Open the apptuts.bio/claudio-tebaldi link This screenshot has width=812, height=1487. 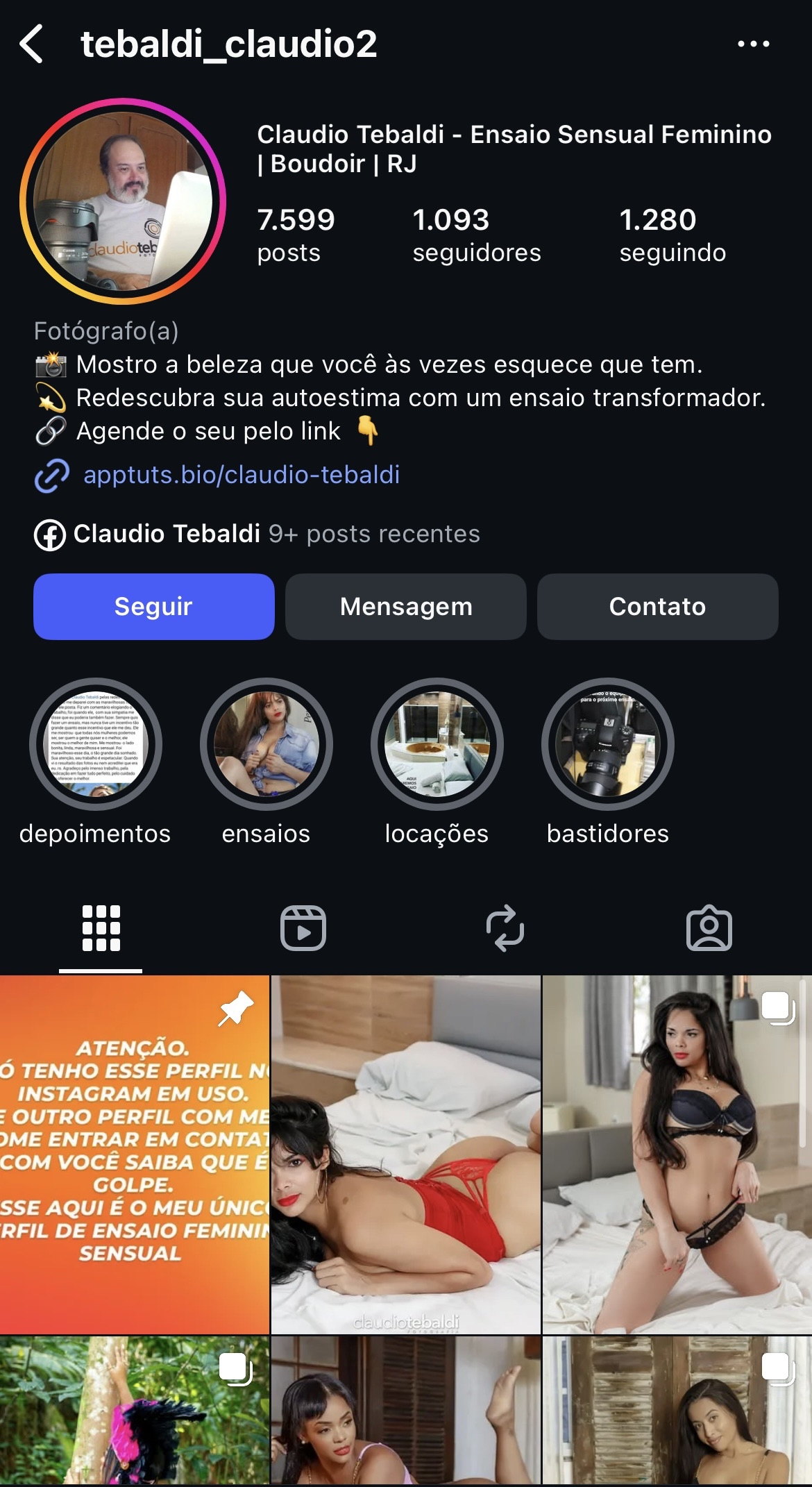click(x=241, y=475)
